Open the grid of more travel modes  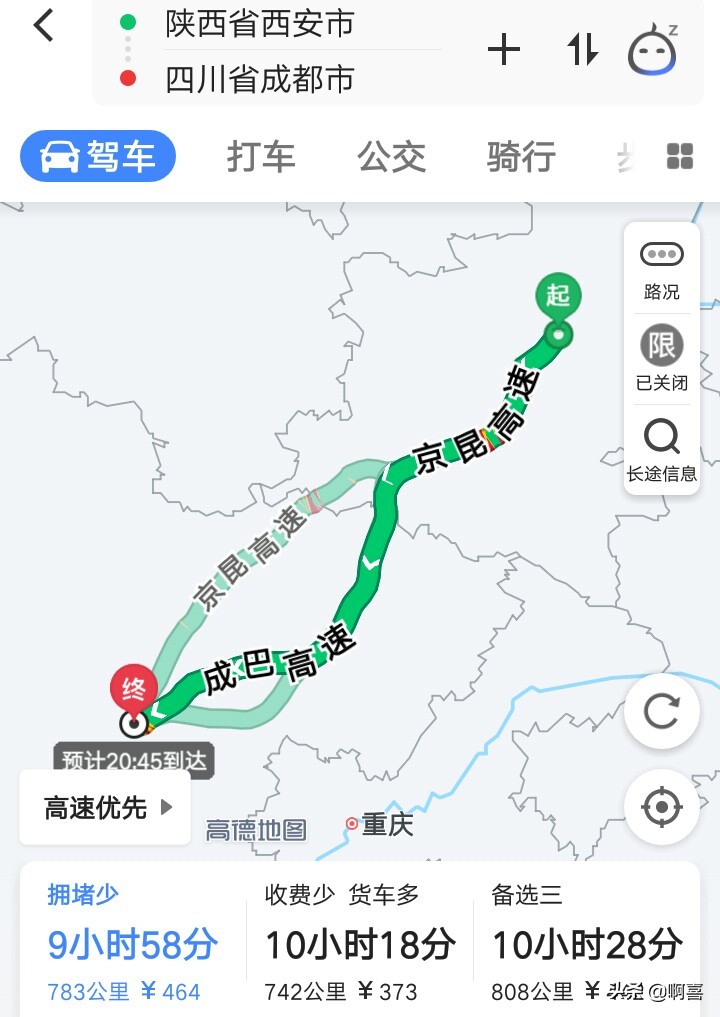pos(680,157)
